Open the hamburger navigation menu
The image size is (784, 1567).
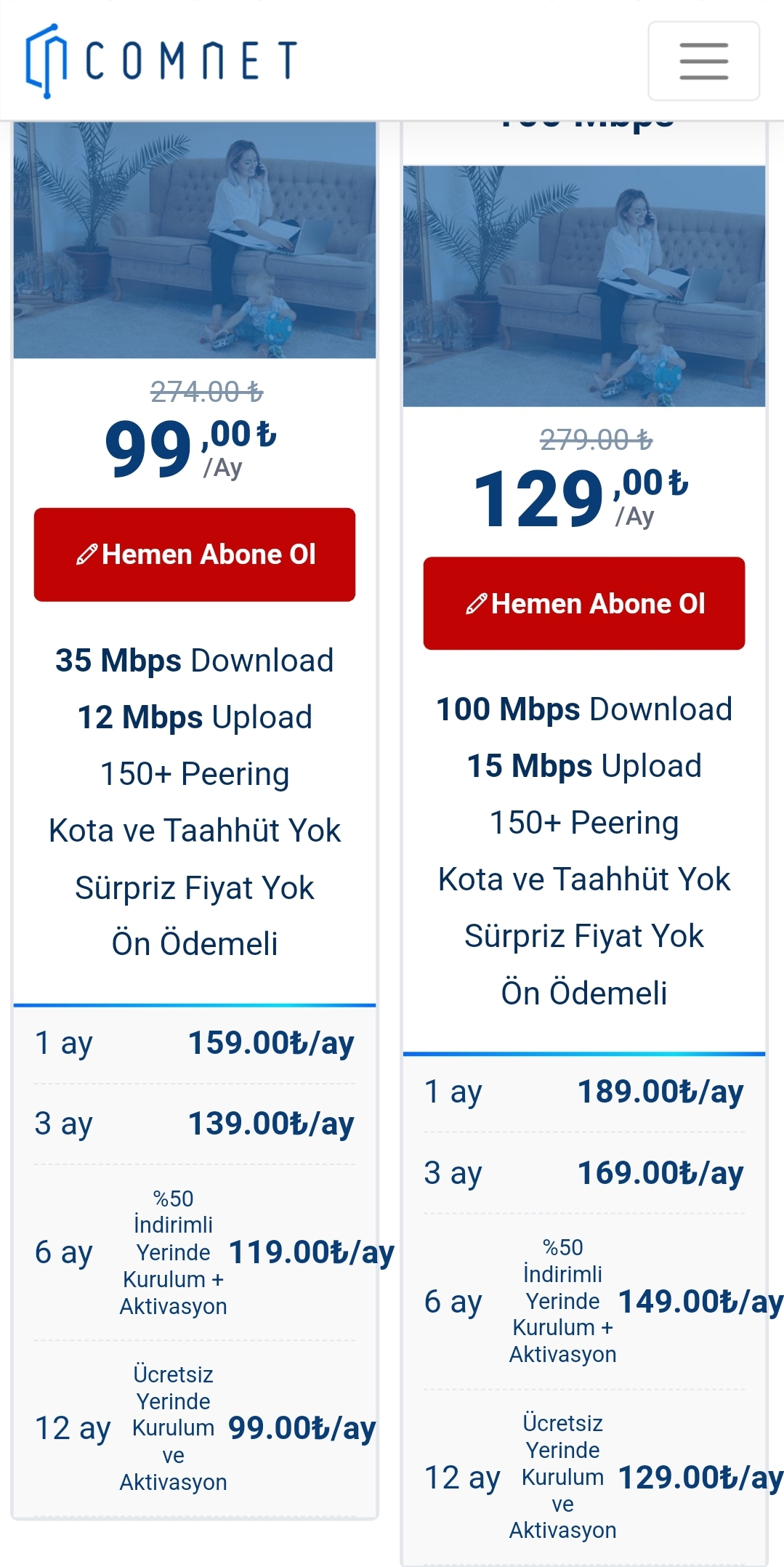(x=703, y=61)
